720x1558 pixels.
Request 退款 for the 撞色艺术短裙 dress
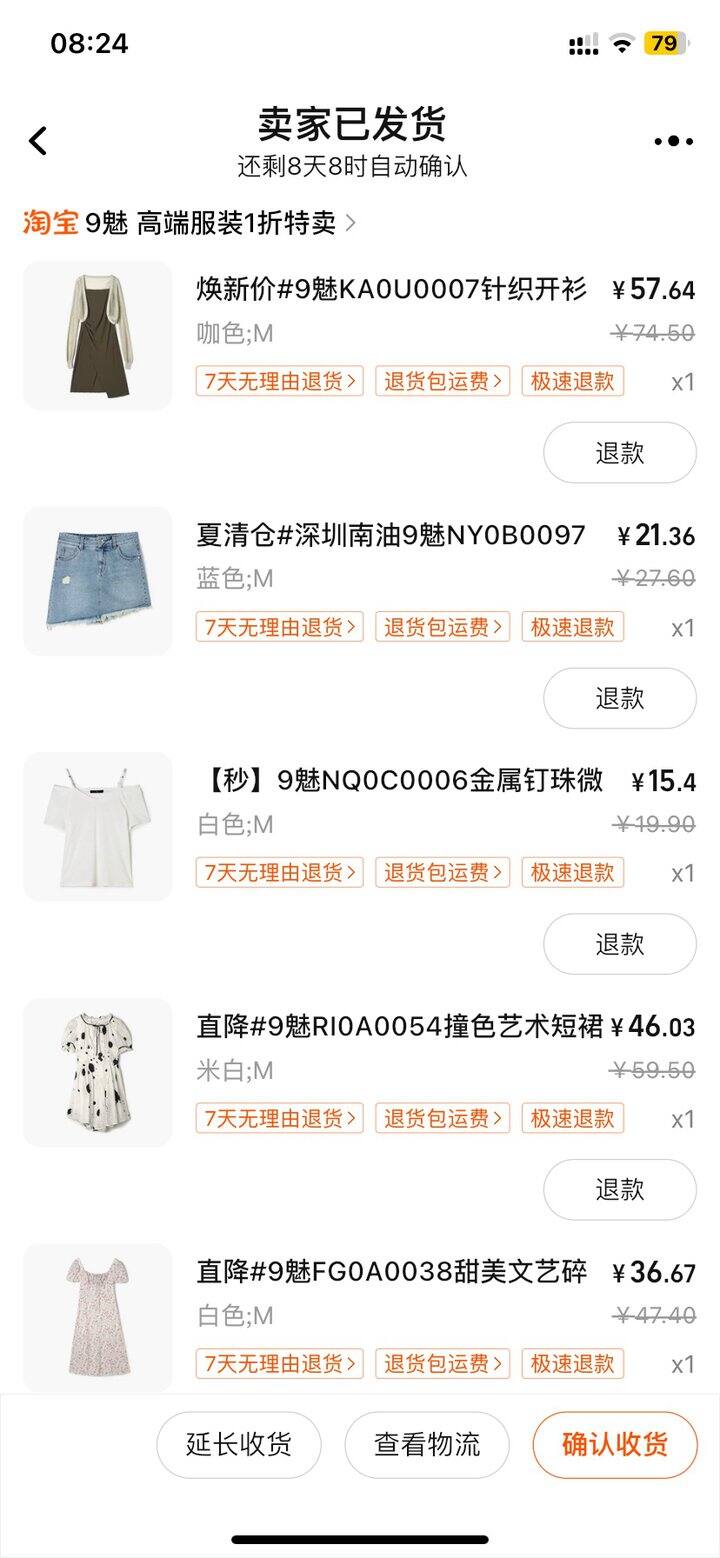tap(619, 1189)
